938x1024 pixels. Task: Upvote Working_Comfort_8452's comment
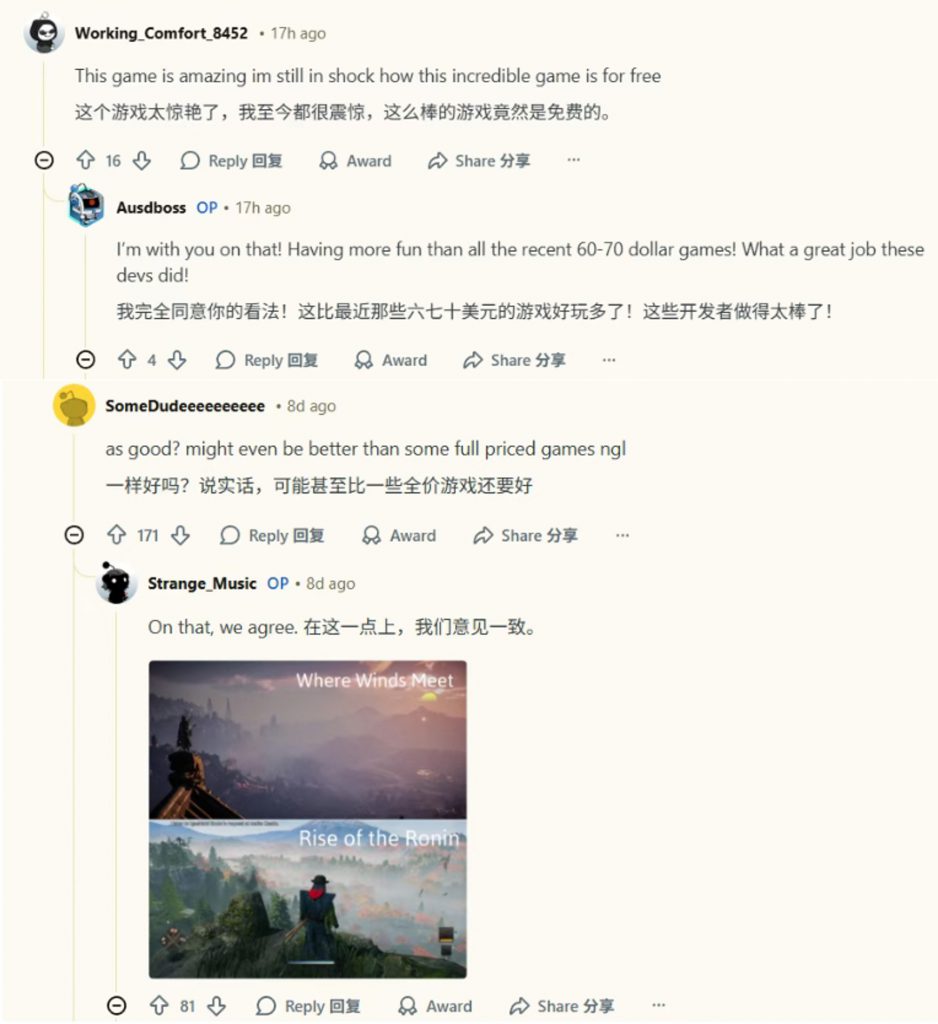[x=86, y=160]
